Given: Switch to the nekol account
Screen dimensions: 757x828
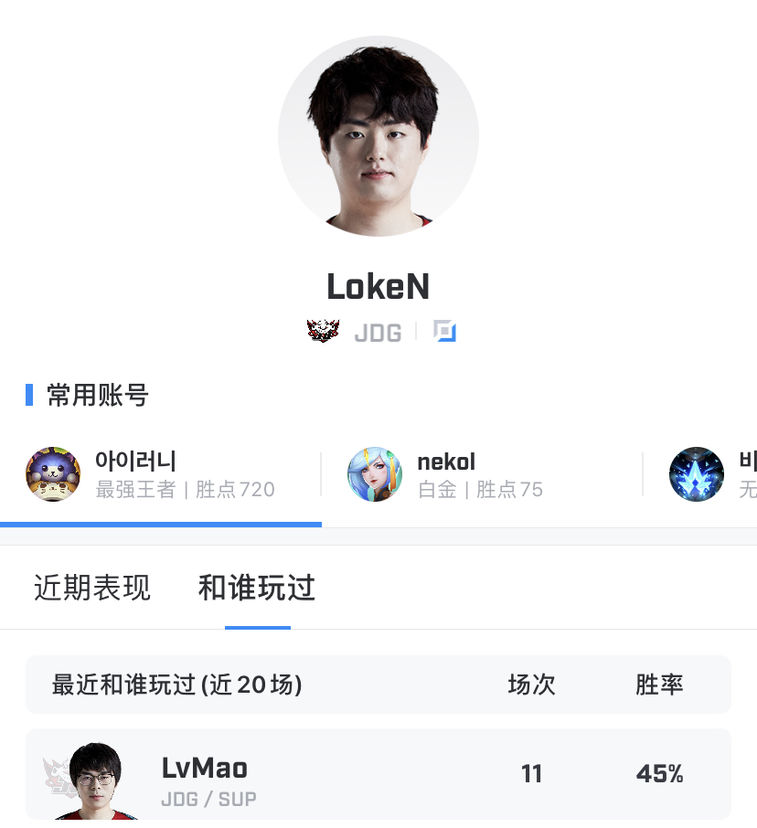Looking at the screenshot, I should (480, 474).
